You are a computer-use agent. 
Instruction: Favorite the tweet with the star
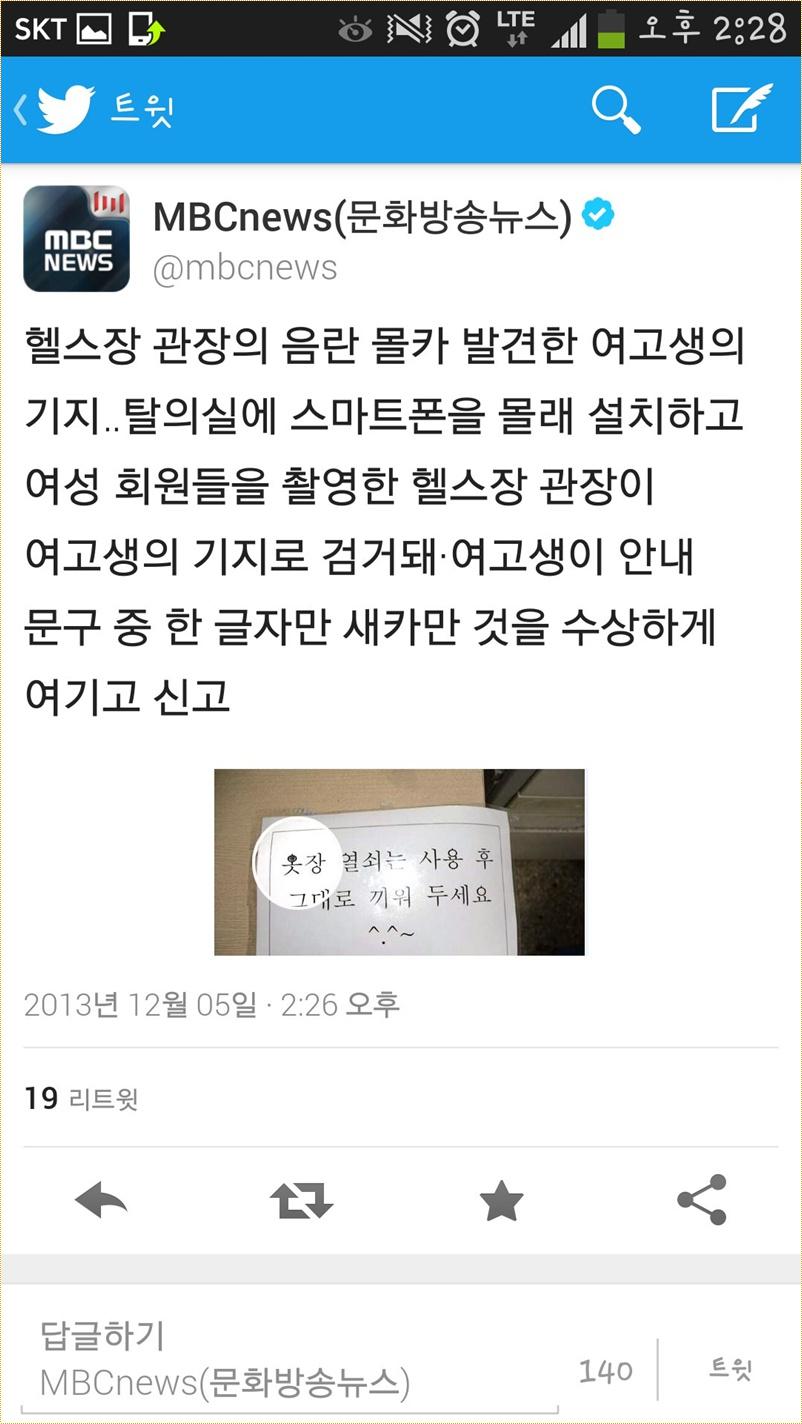pyautogui.click(x=501, y=1200)
